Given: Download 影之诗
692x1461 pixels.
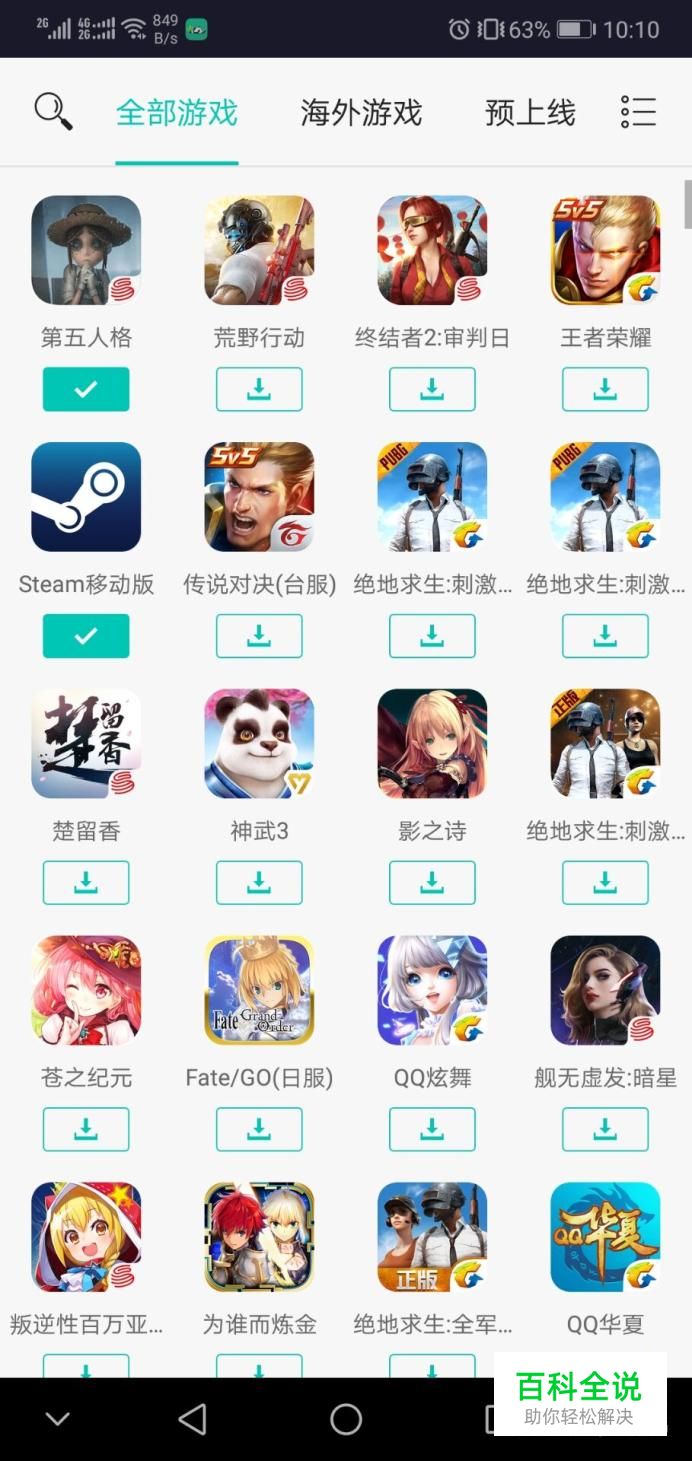Looking at the screenshot, I should point(432,883).
